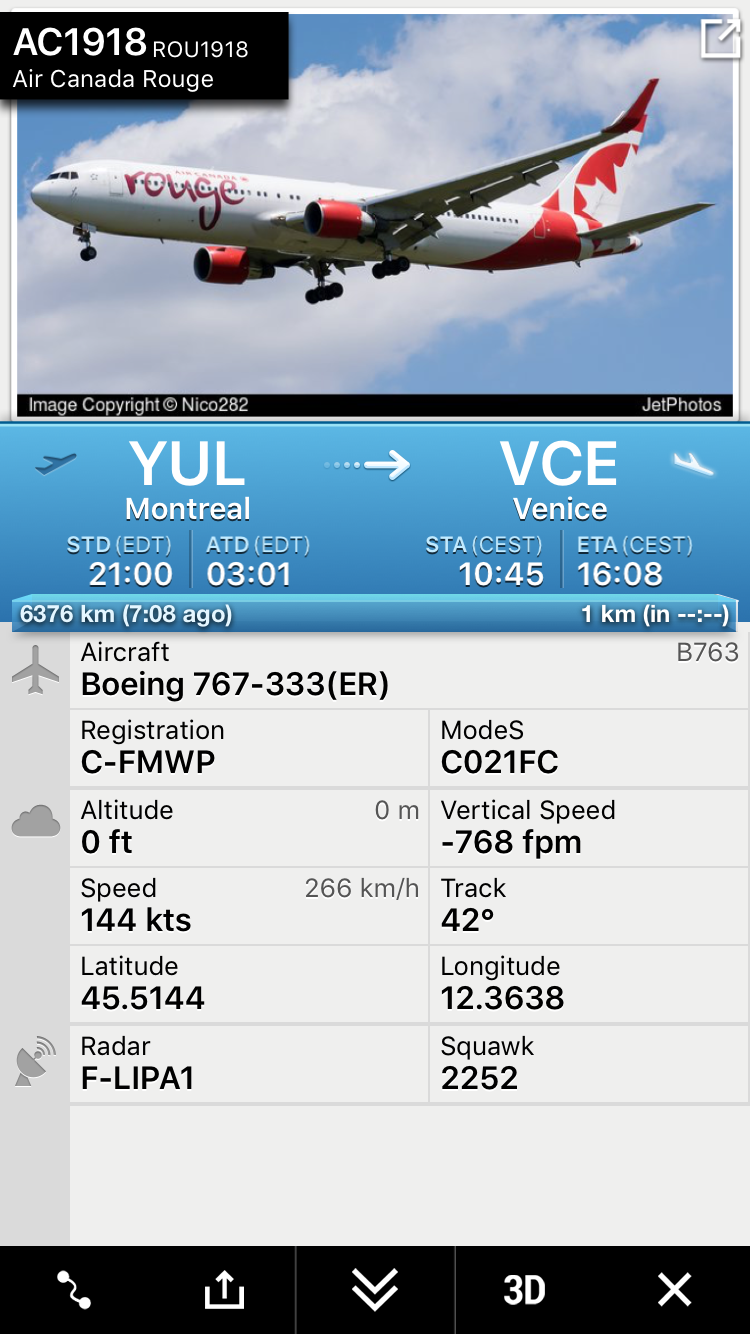Show the flight route on map

pyautogui.click(x=74, y=1290)
